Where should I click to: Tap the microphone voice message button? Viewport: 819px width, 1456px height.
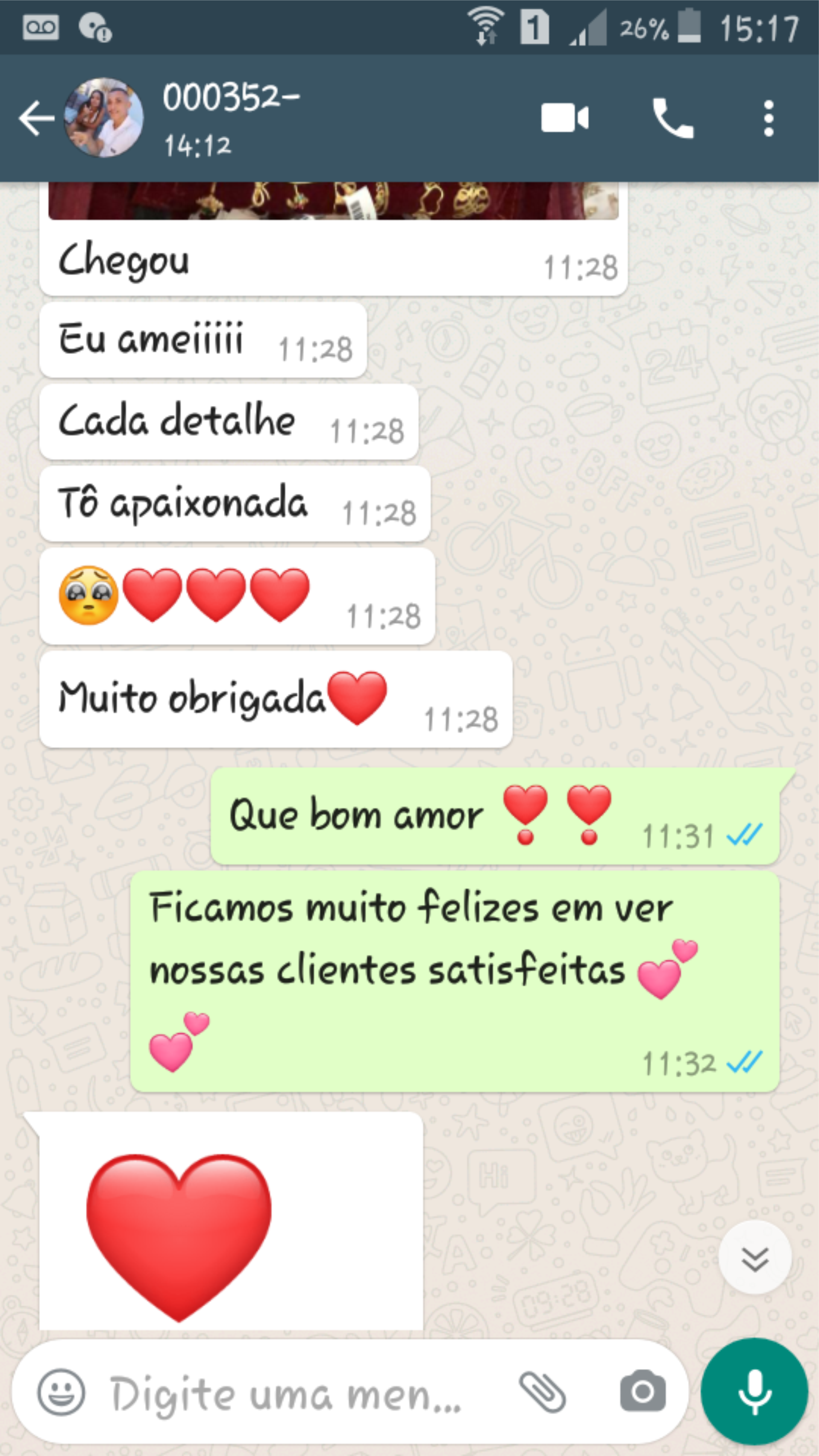click(754, 1392)
